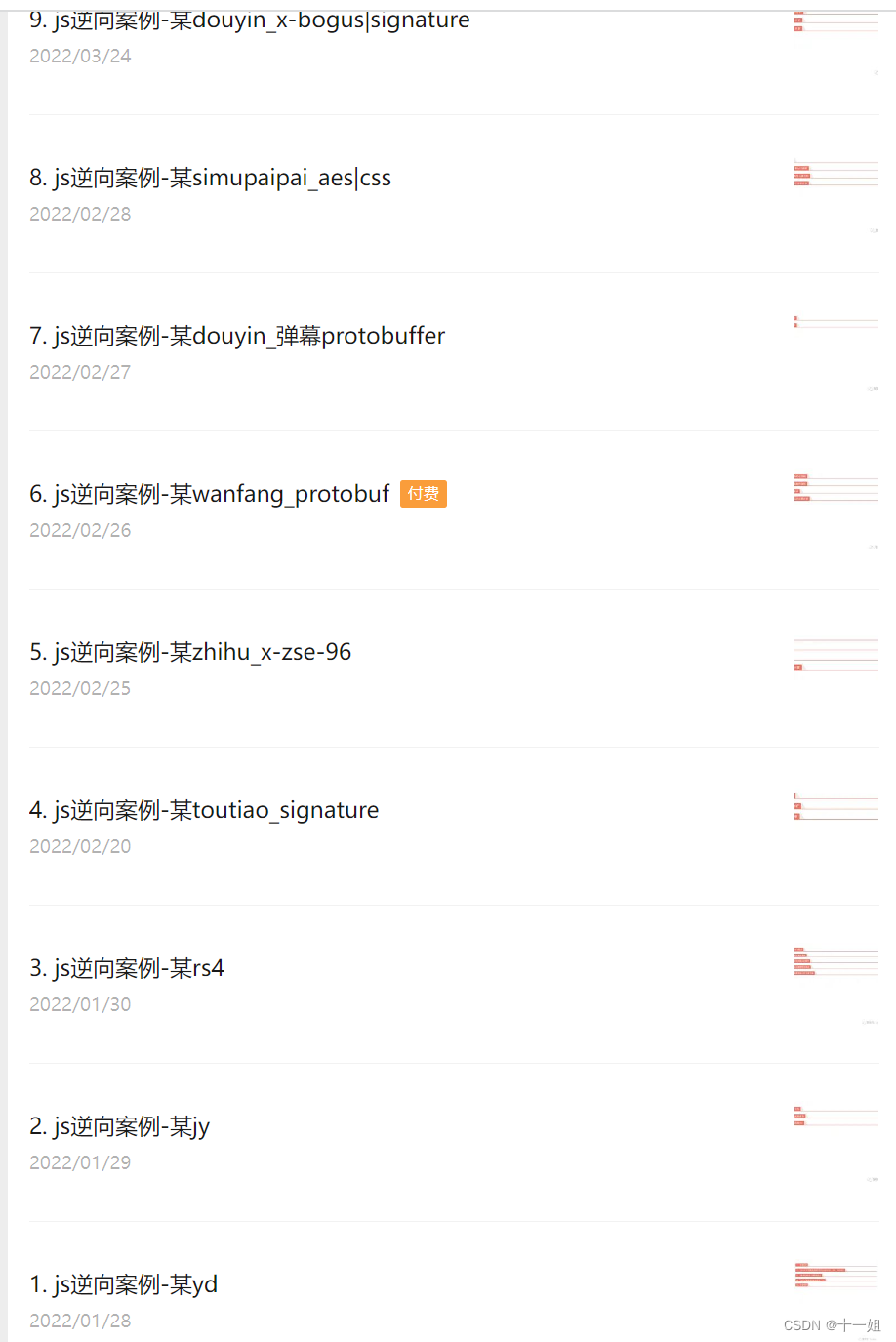Open article 5 zhihu x-zse-96
The image size is (896, 1342).
coord(190,652)
